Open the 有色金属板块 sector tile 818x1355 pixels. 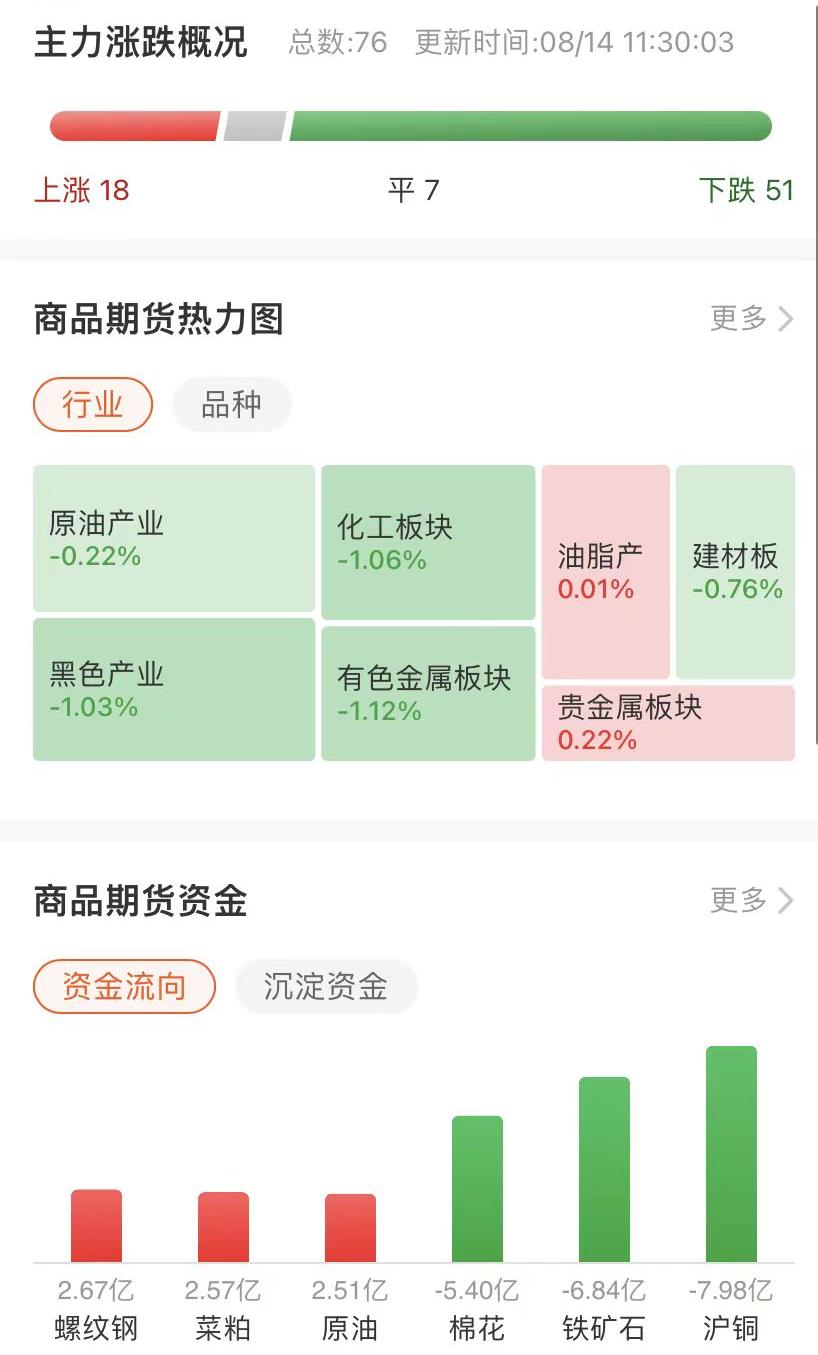click(x=428, y=693)
